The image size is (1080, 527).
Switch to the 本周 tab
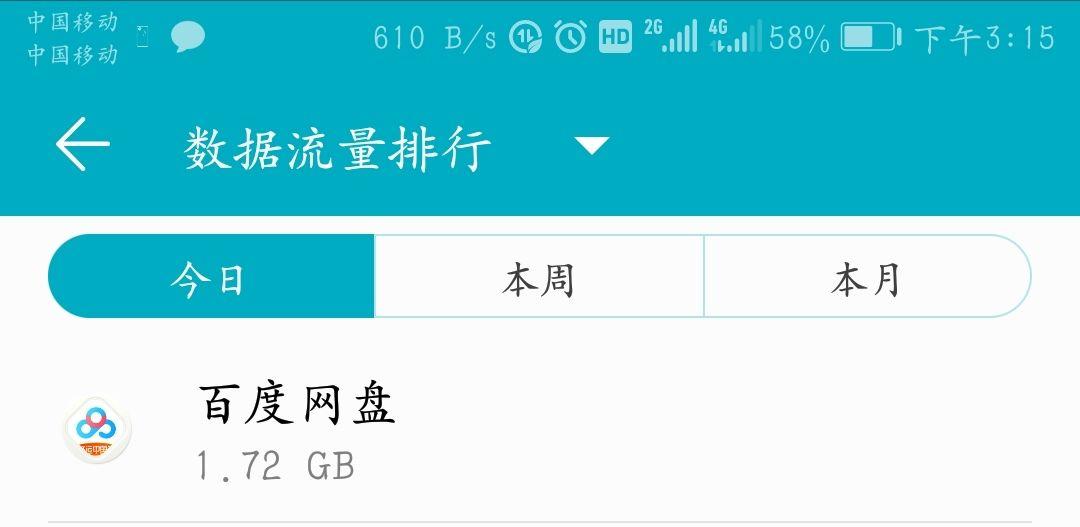(539, 277)
